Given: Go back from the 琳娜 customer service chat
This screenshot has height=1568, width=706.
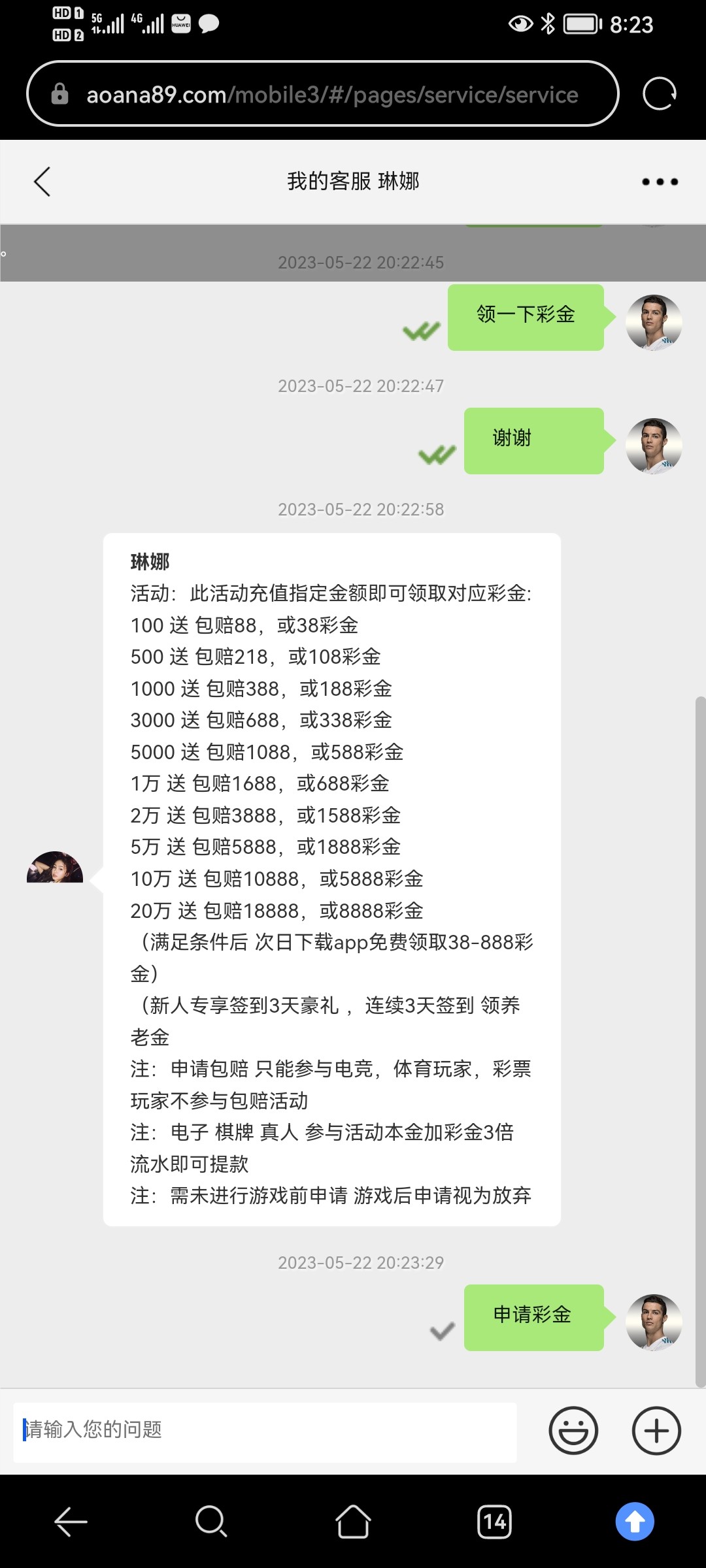Looking at the screenshot, I should pos(42,182).
